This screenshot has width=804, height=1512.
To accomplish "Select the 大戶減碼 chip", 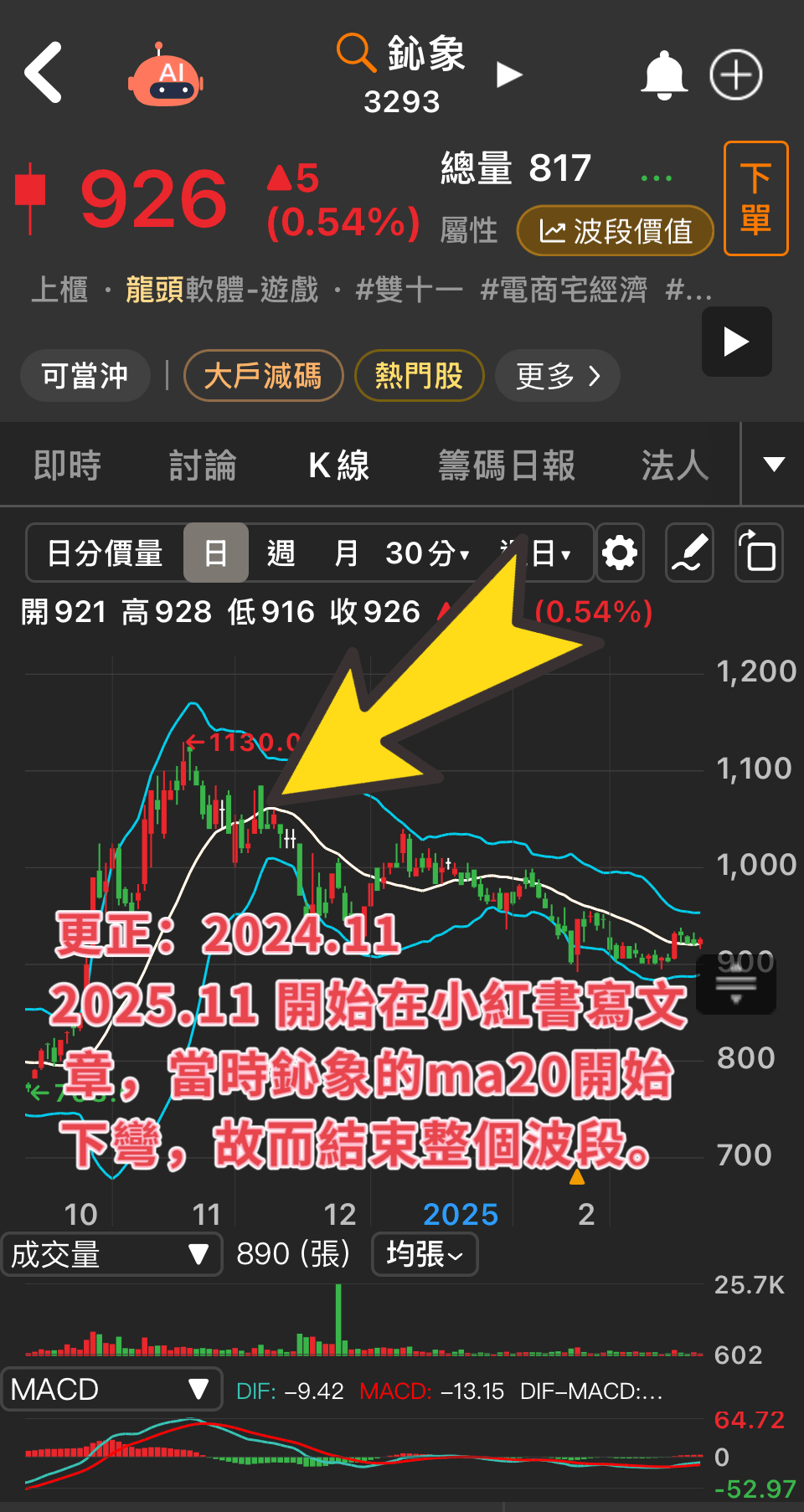I will click(263, 376).
